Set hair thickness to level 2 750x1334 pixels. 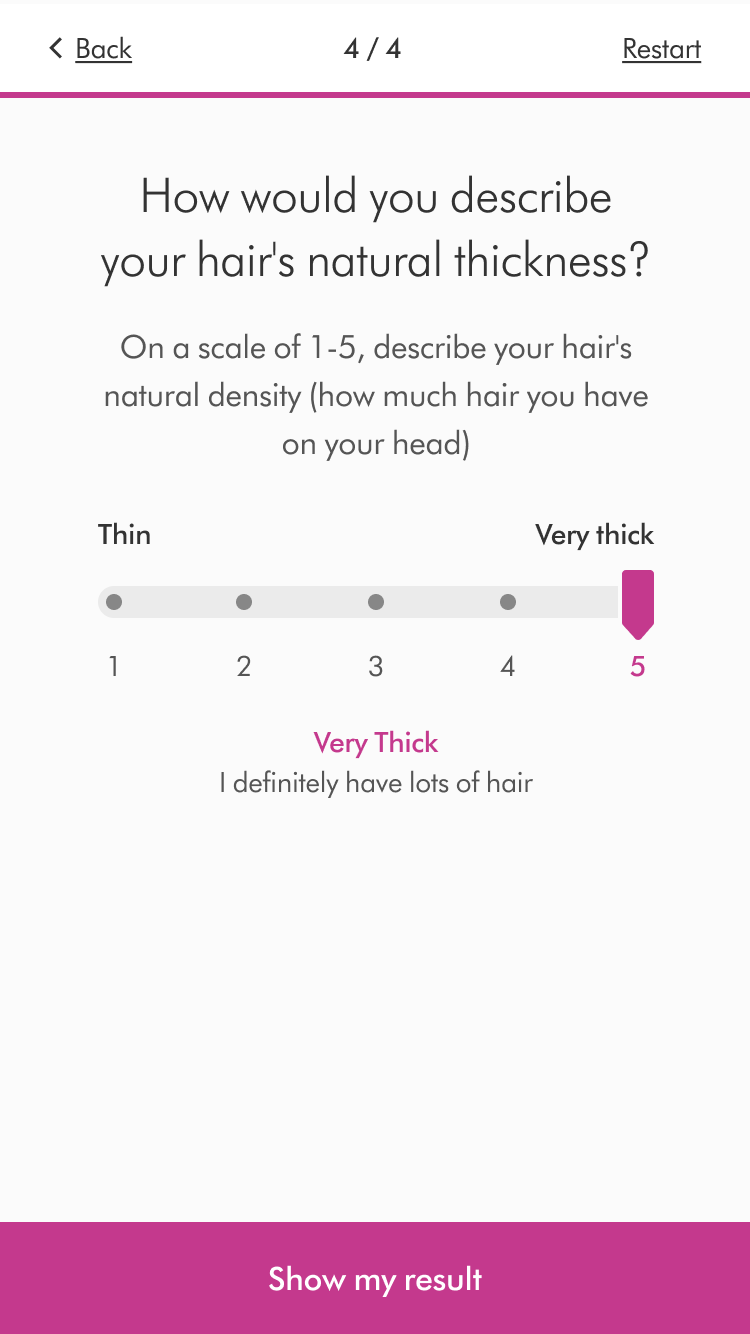point(244,602)
